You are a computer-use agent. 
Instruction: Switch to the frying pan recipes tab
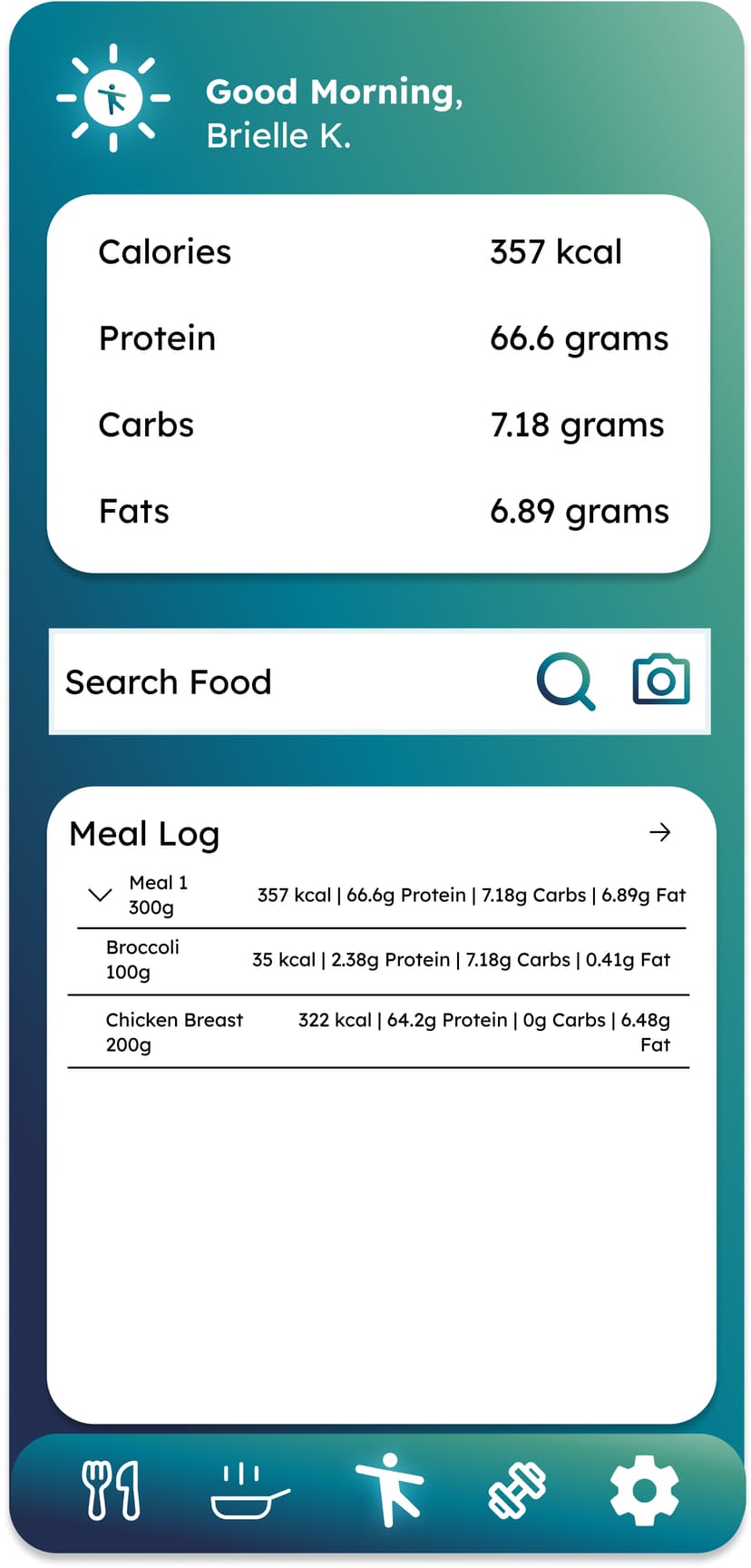(250, 1489)
